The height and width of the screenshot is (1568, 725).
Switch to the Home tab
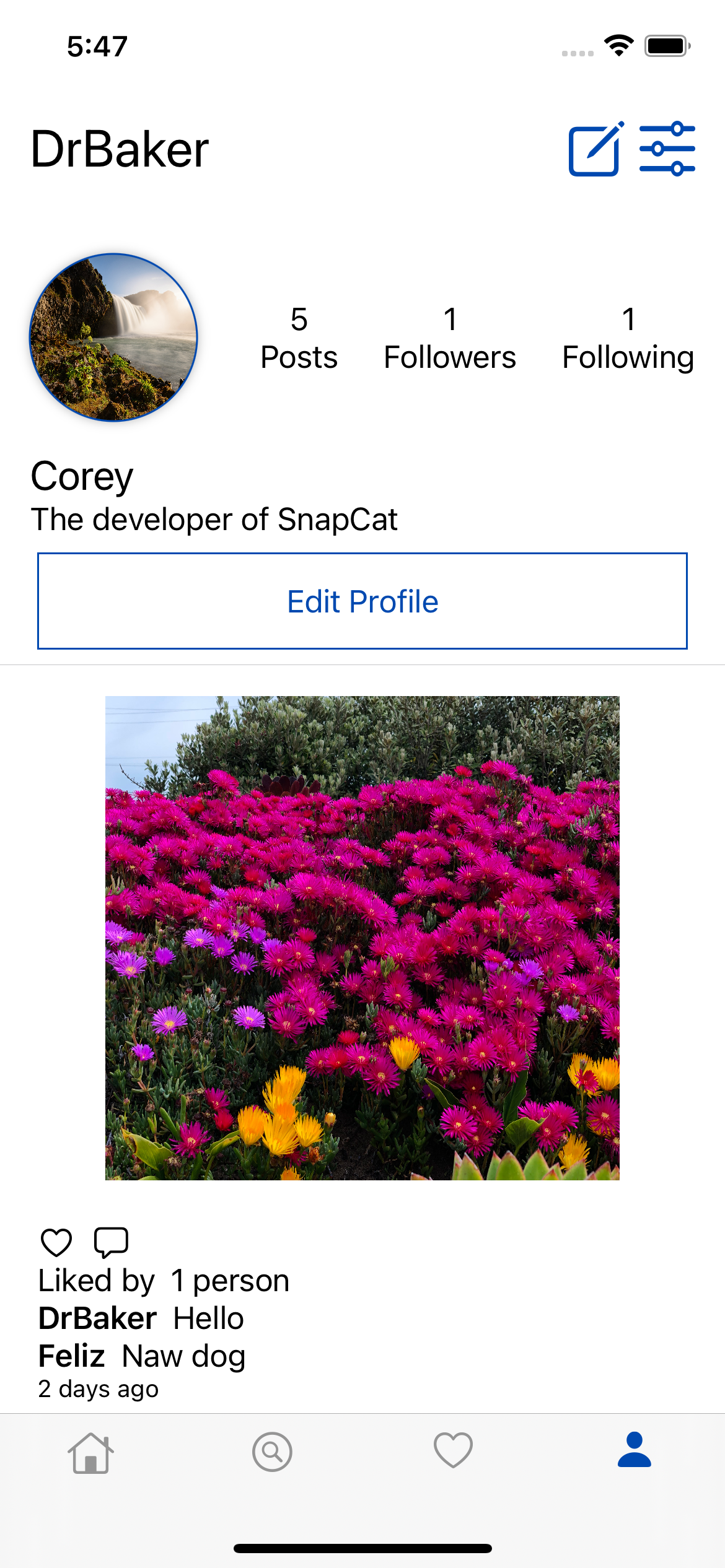pos(90,1453)
